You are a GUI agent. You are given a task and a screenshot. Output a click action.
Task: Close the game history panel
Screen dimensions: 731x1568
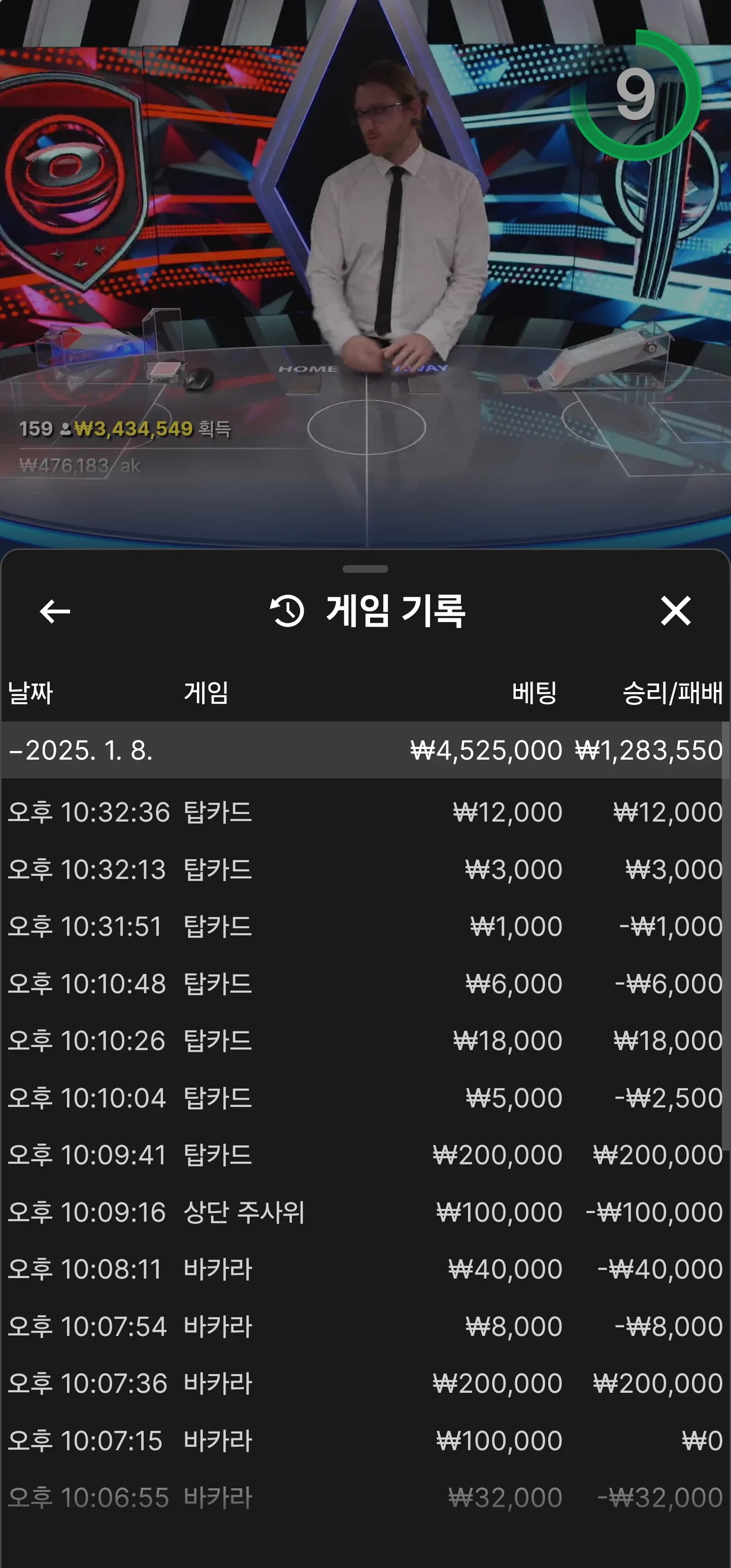(675, 610)
